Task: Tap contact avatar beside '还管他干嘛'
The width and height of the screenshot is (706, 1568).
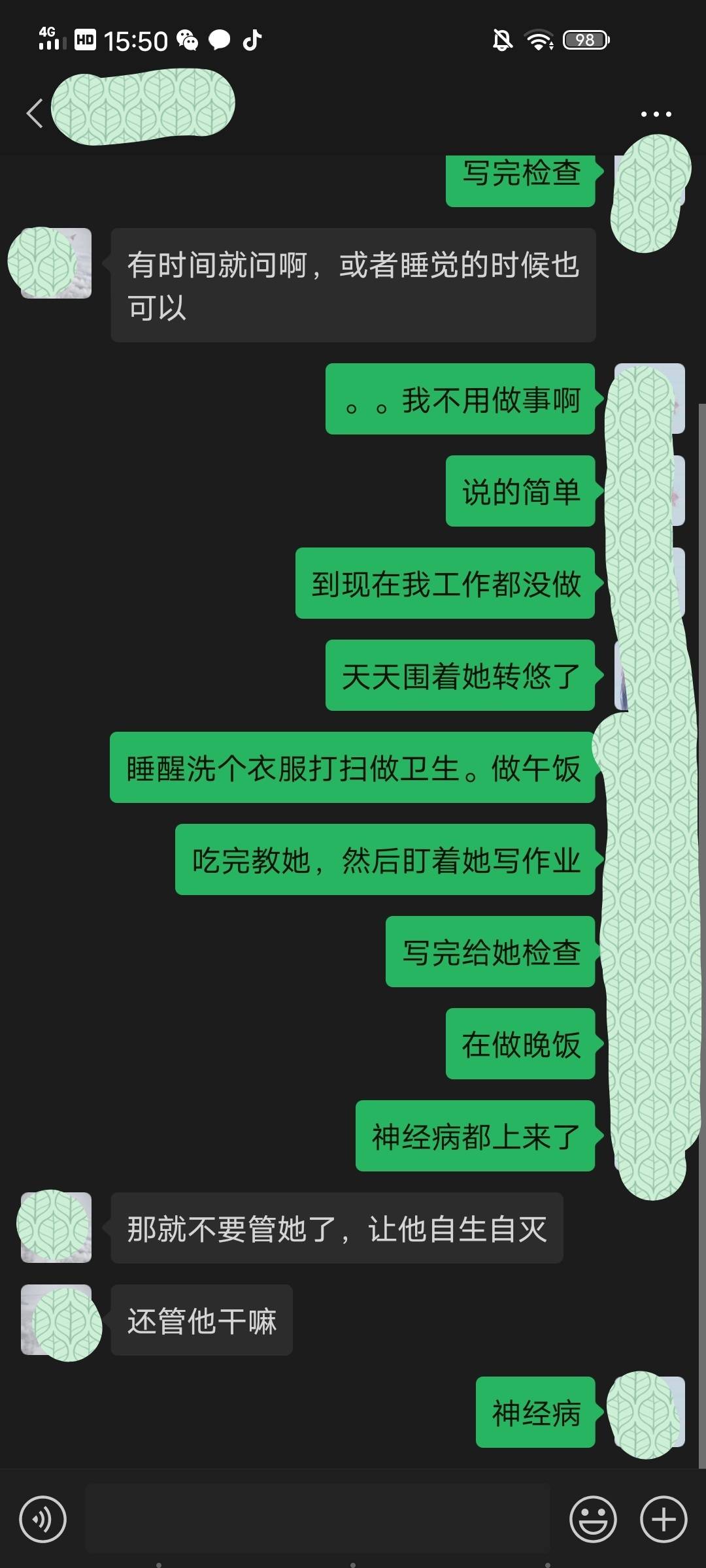Action: click(56, 1319)
